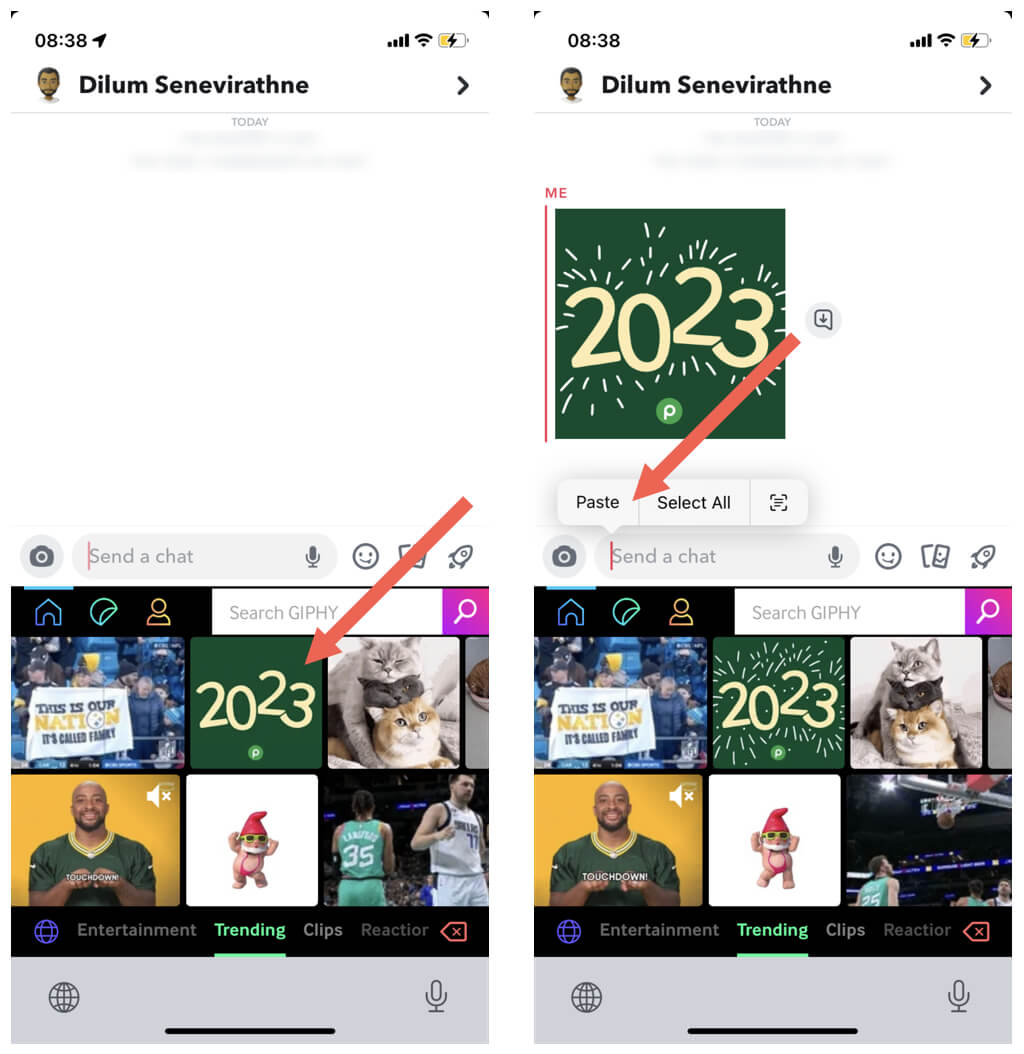Open the sent 2023 GIF in the chat

tap(670, 323)
